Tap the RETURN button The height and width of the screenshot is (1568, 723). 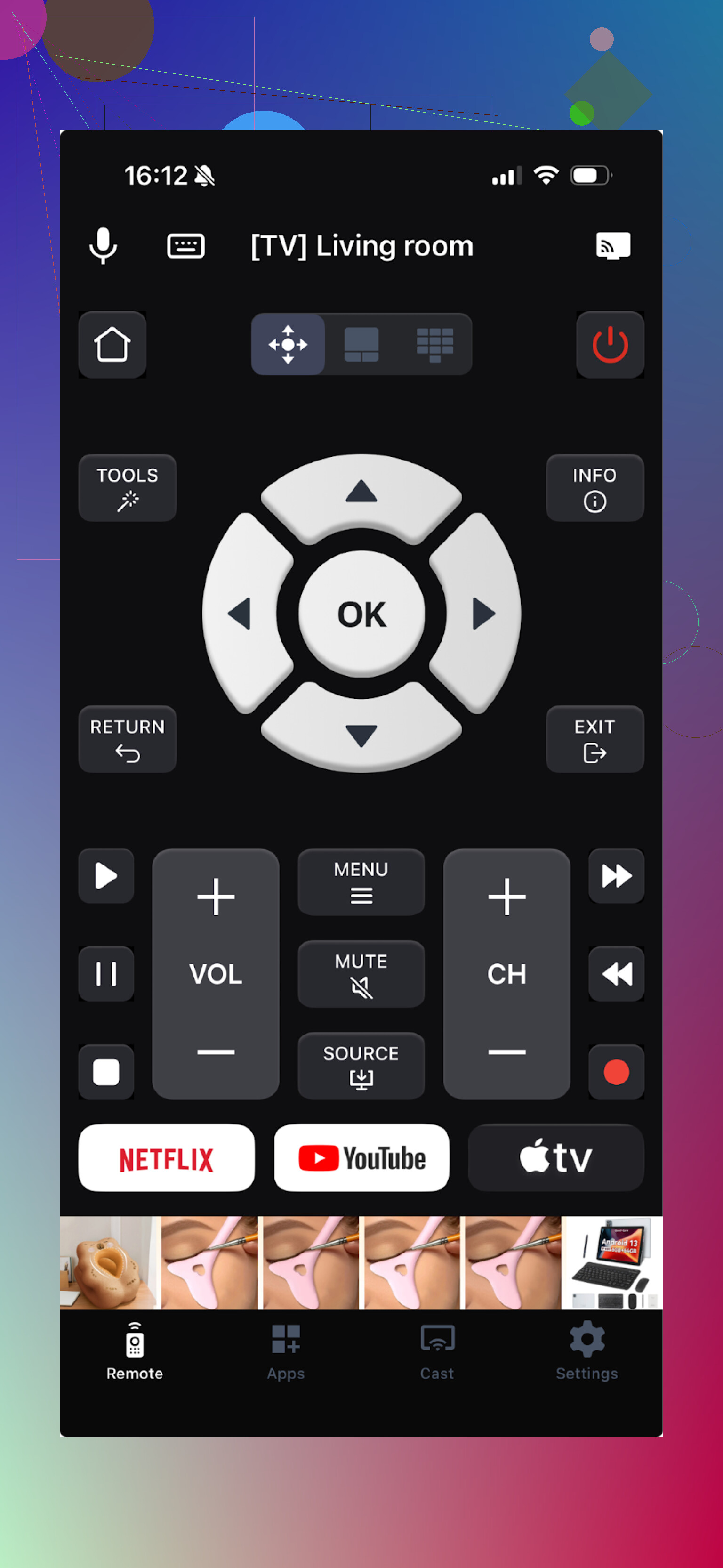[127, 739]
